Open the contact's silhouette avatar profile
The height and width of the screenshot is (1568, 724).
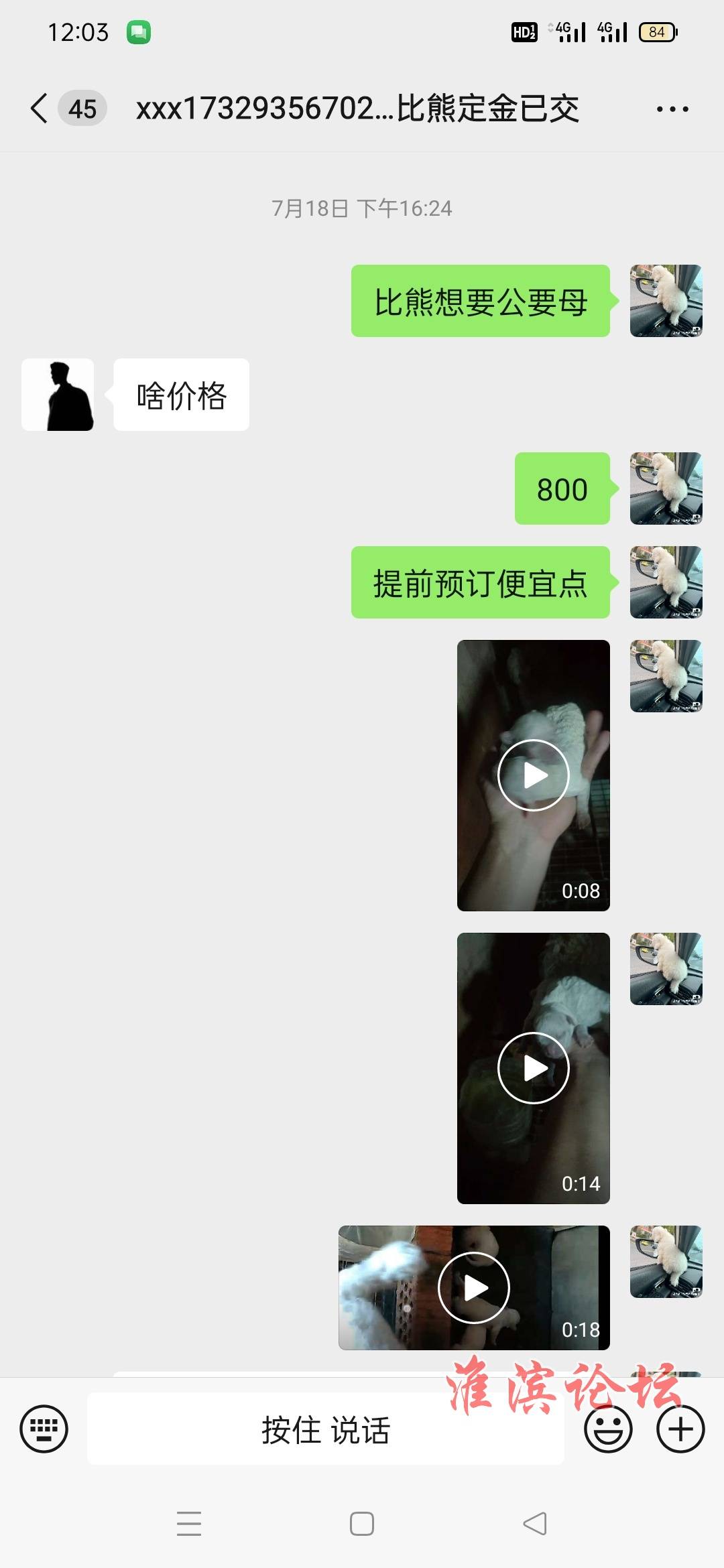click(58, 395)
